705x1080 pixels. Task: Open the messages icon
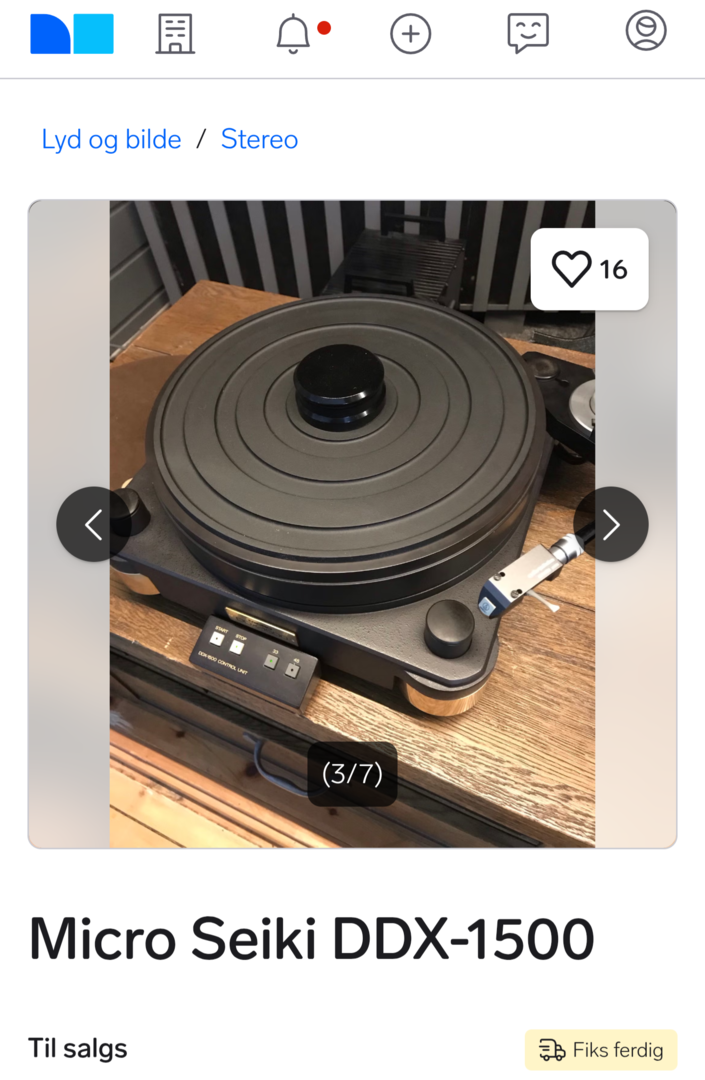click(528, 34)
